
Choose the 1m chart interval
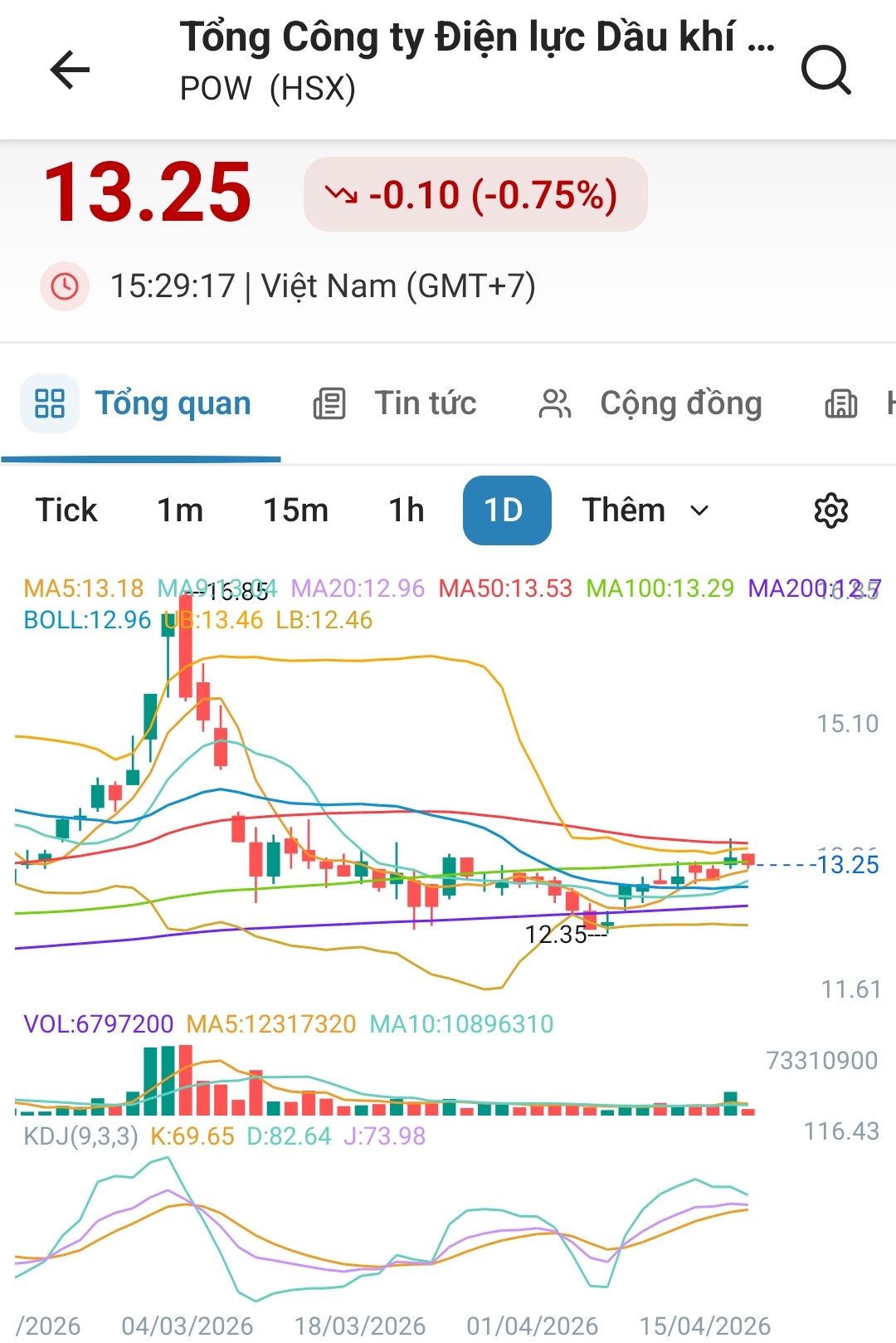pos(180,510)
